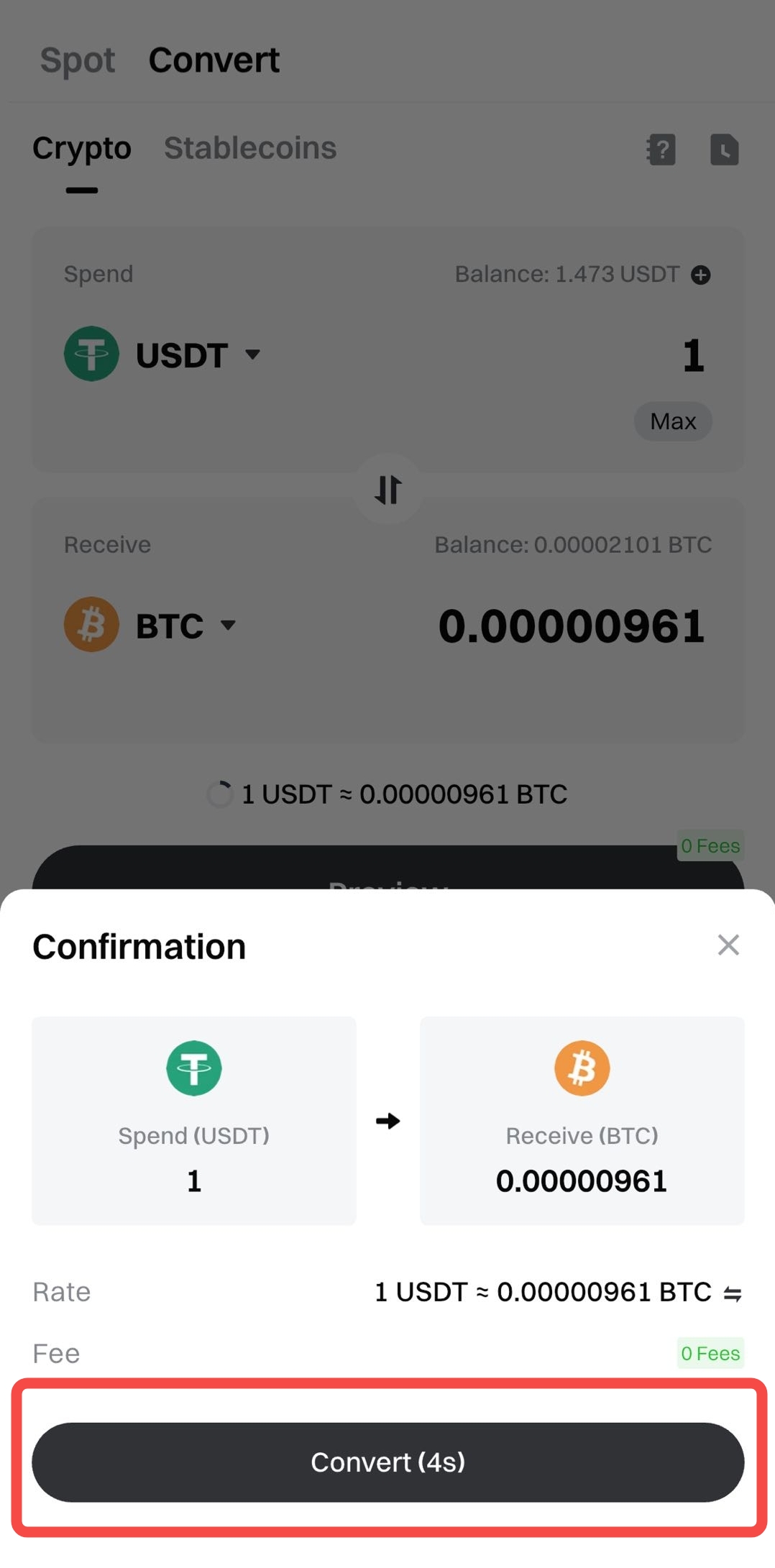Close the Confirmation sheet
Viewport: 775px width, 1568px height.
point(728,945)
